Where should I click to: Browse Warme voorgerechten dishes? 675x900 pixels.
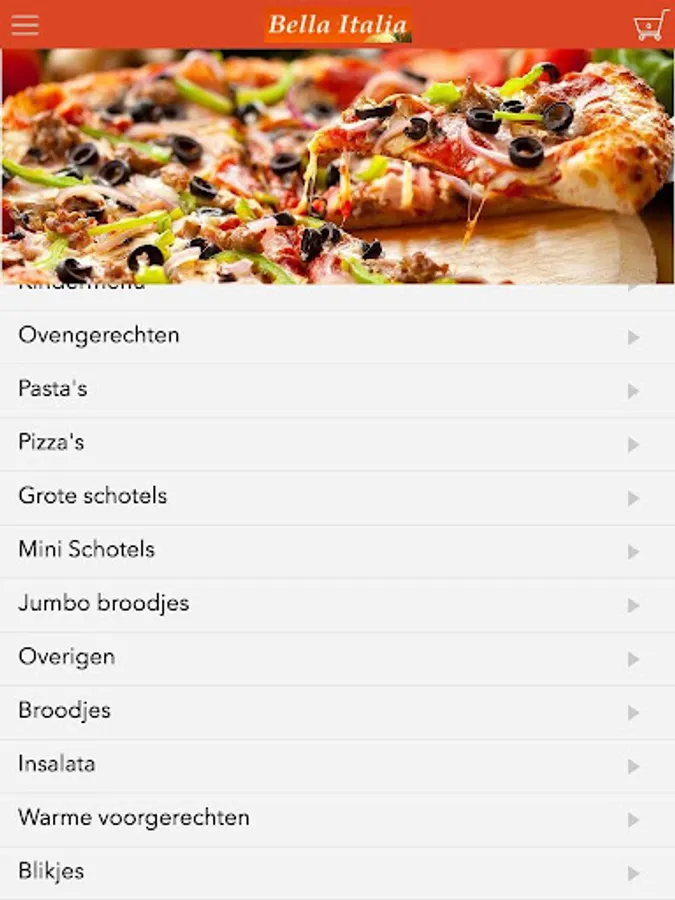point(337,819)
